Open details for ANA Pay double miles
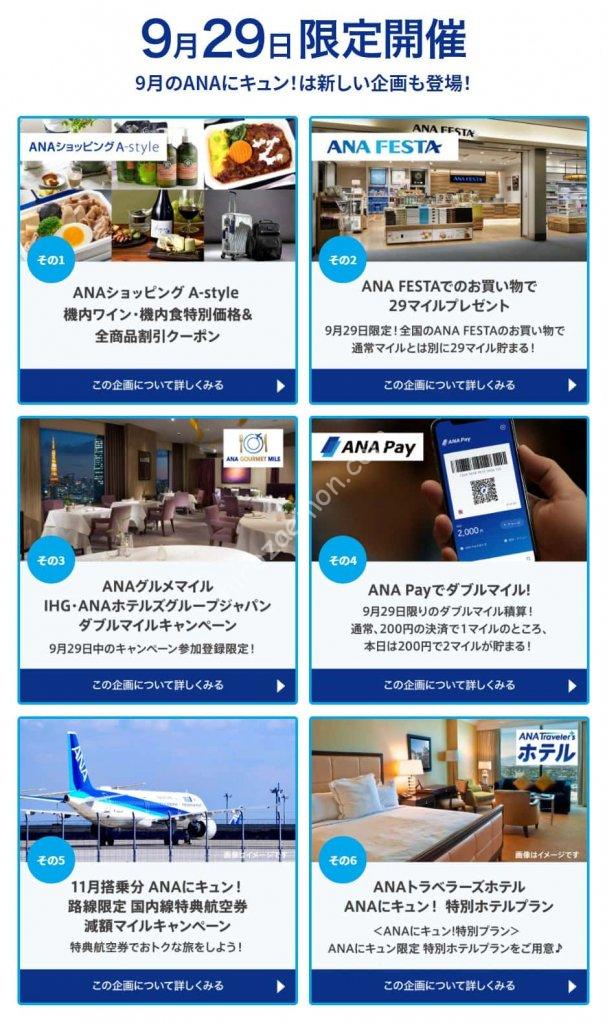The height and width of the screenshot is (1024, 607). coord(448,686)
